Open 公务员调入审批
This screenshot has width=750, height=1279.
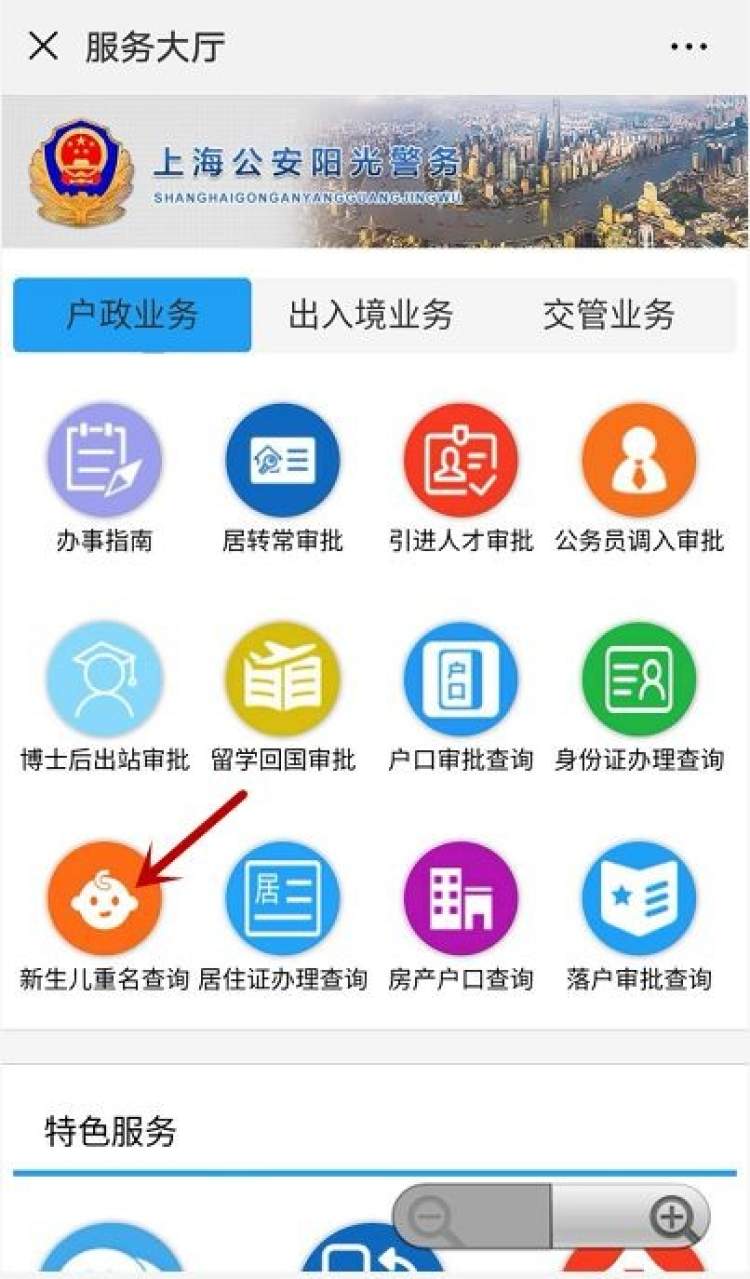click(639, 461)
